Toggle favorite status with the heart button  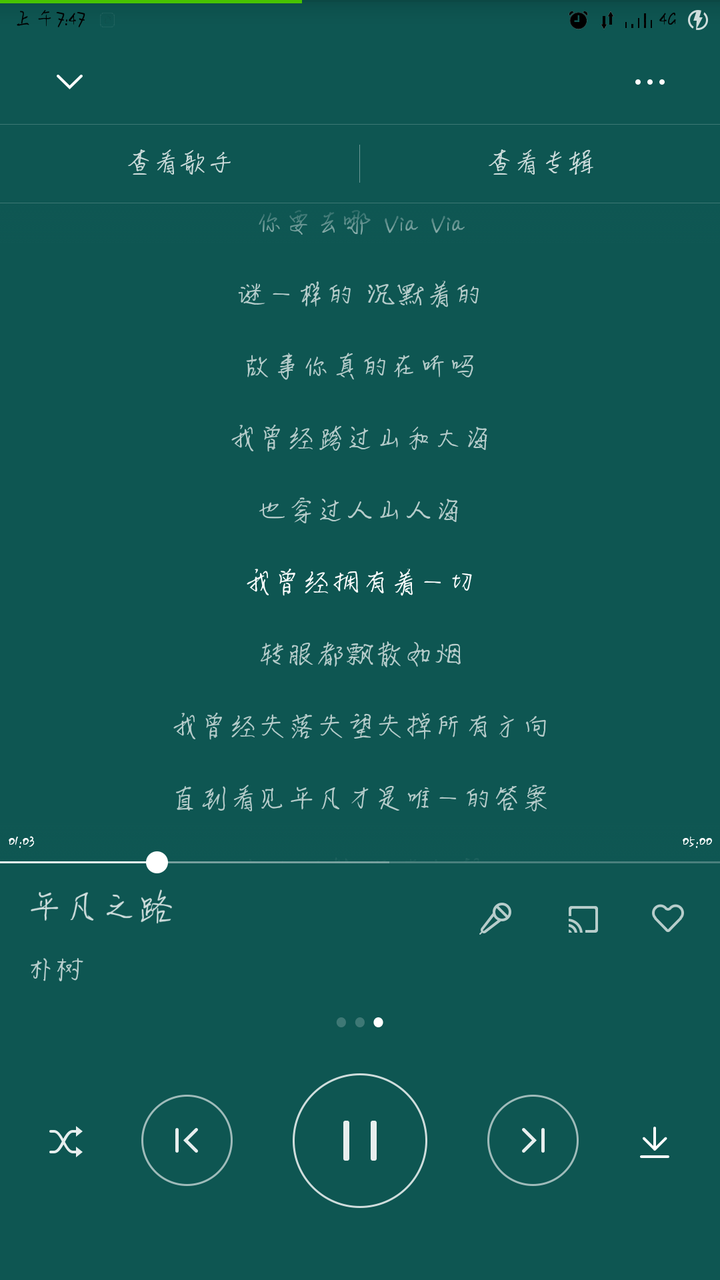click(667, 918)
